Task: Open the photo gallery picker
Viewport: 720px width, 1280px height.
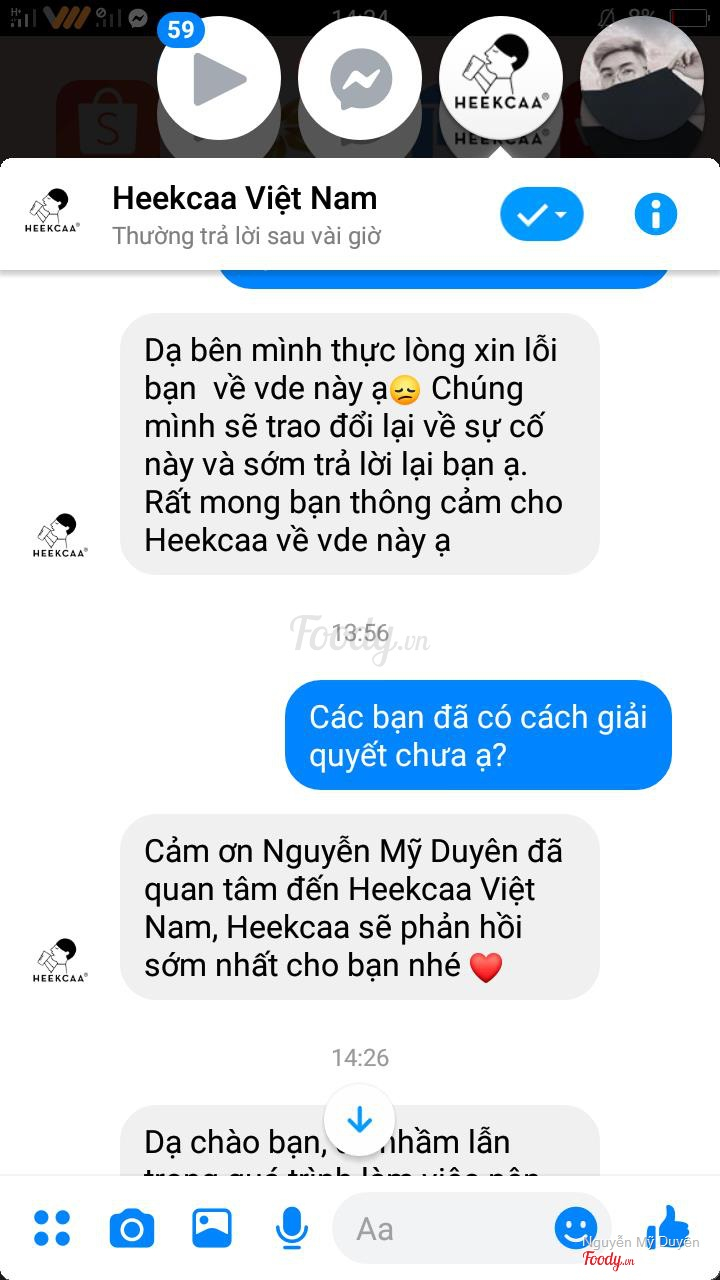Action: click(212, 1228)
